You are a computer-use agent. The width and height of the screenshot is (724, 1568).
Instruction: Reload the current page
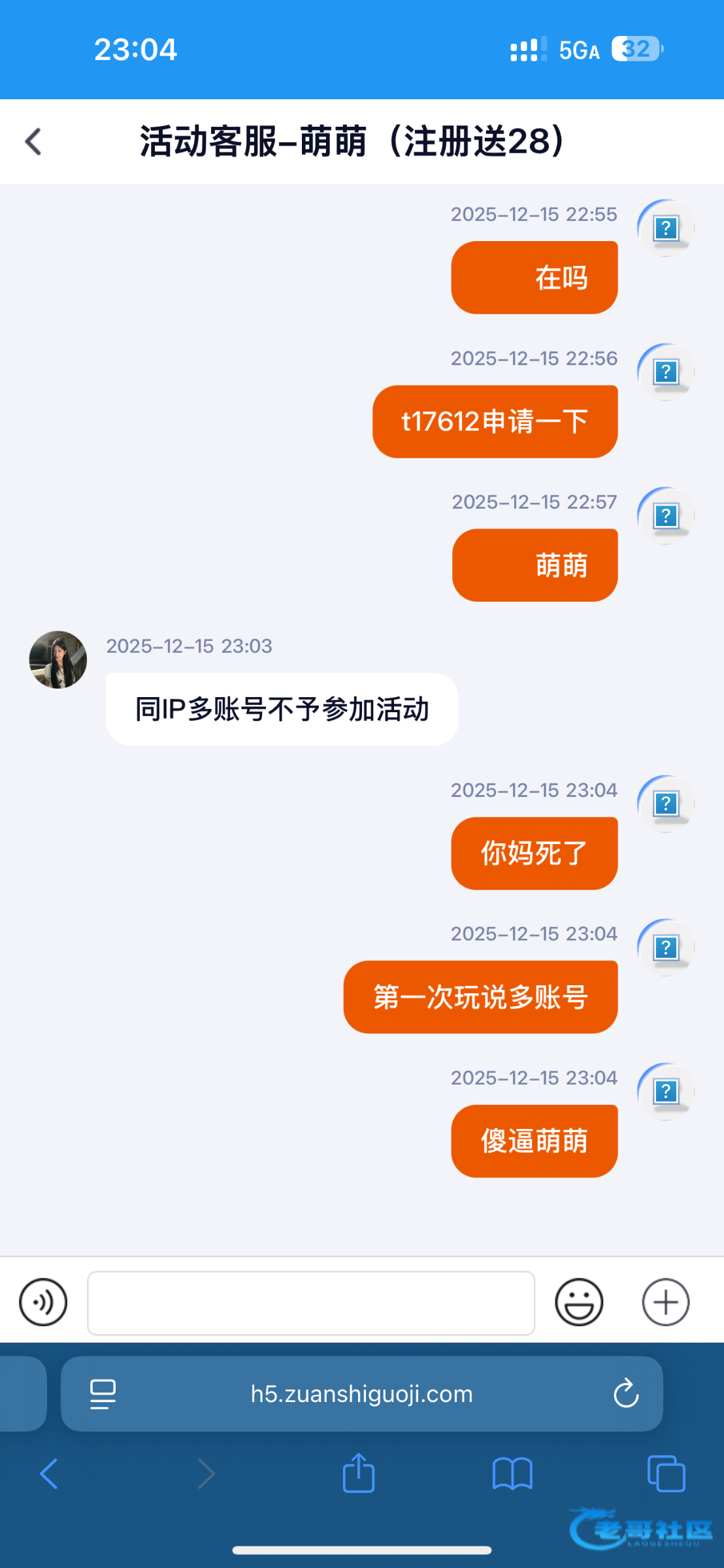click(626, 1394)
